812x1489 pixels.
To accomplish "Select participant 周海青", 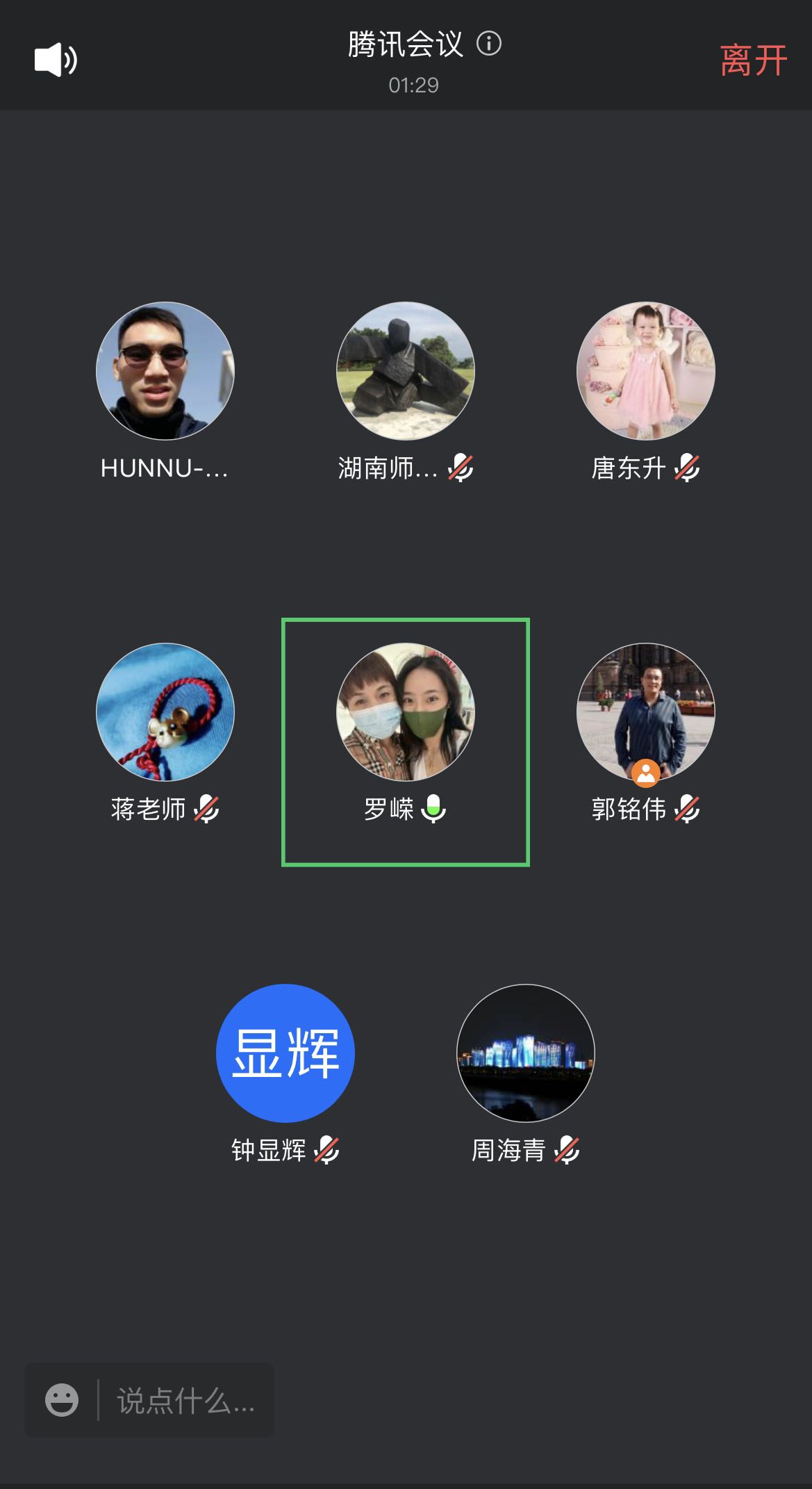I will [x=526, y=1053].
